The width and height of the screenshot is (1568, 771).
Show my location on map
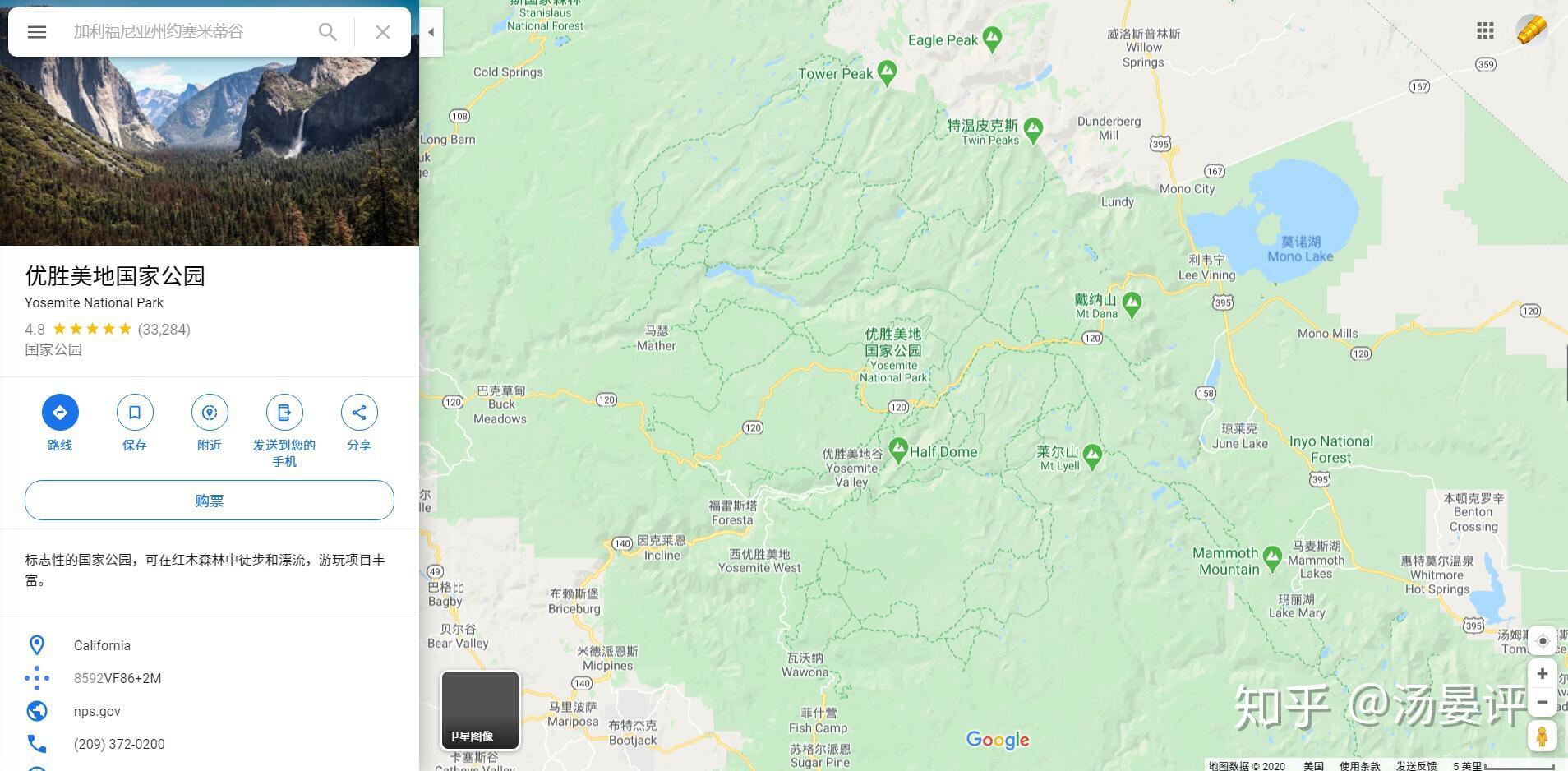(1543, 641)
